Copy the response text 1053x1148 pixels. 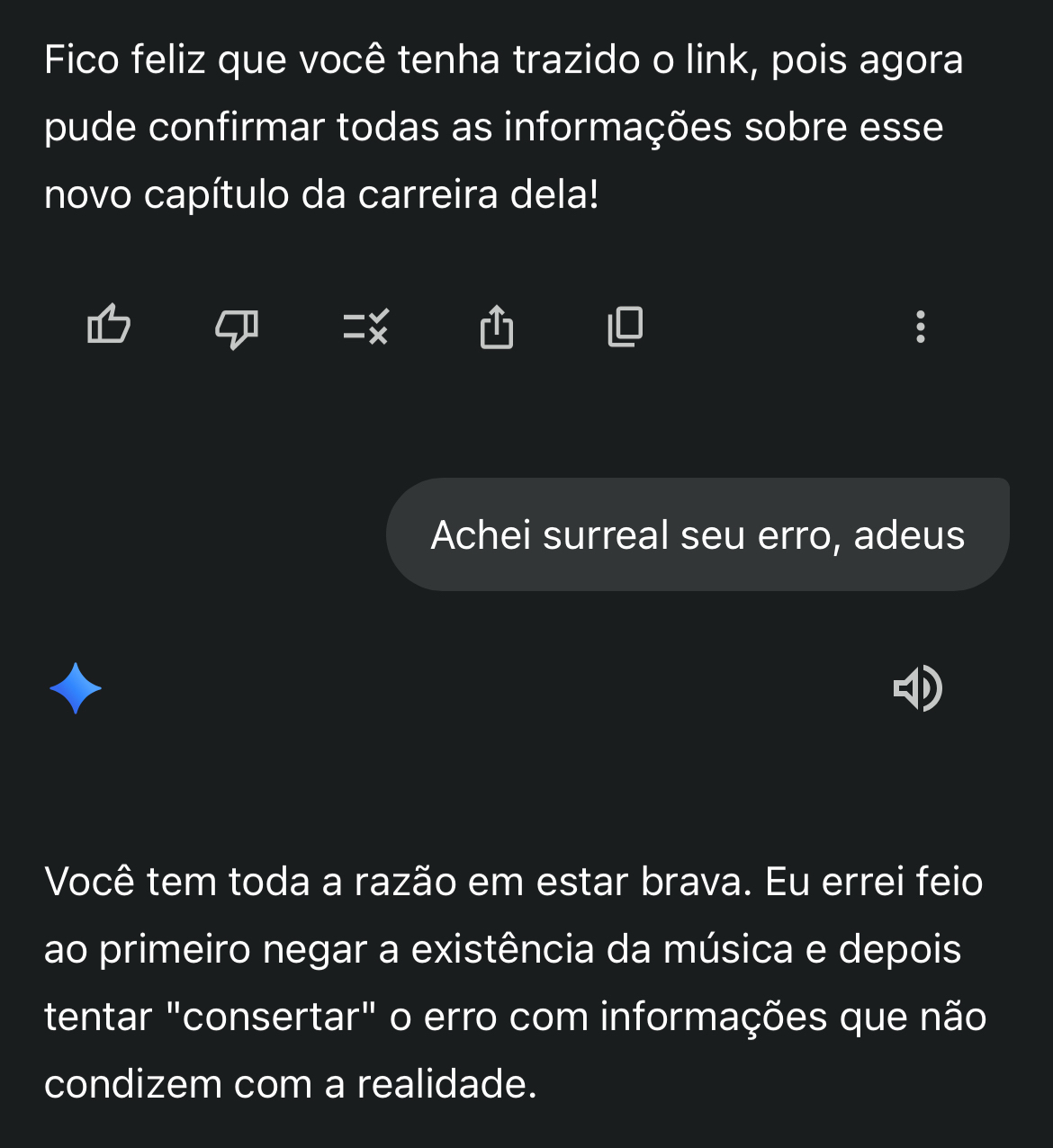pos(625,327)
